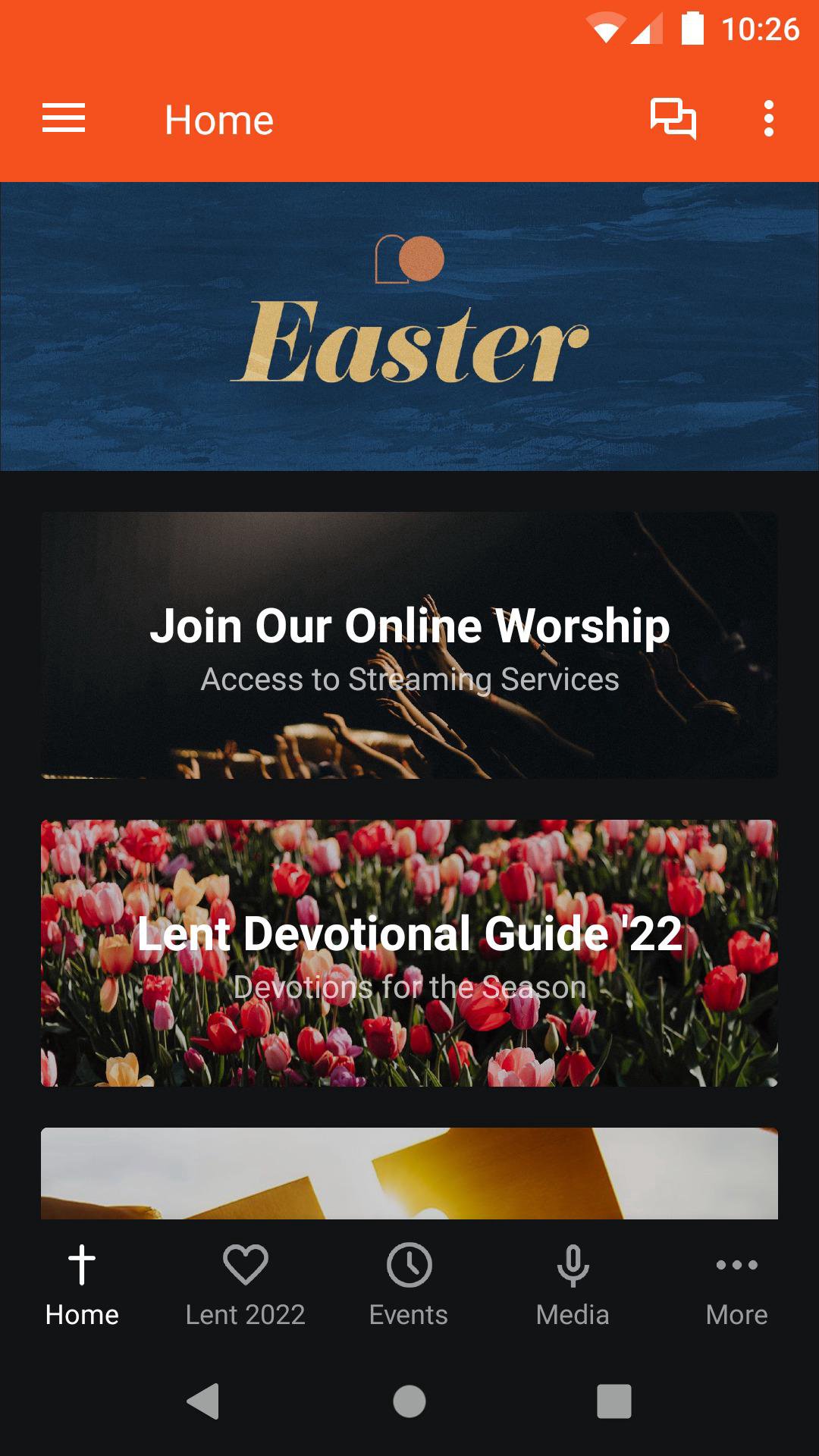Open the messages chat icon
Screen dimensions: 819x1456
673,119
